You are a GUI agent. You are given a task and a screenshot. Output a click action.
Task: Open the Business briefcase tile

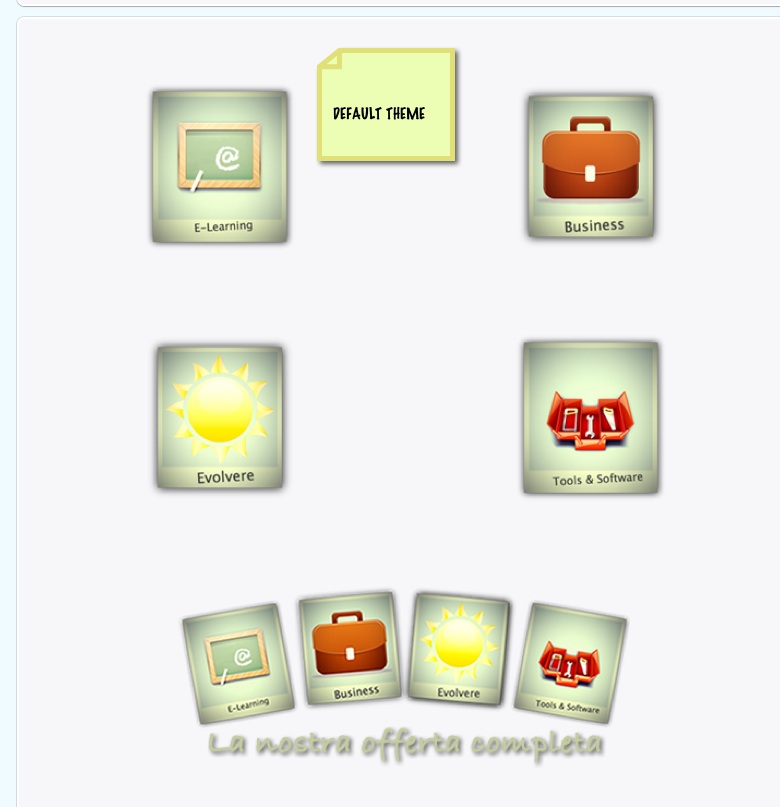(591, 166)
